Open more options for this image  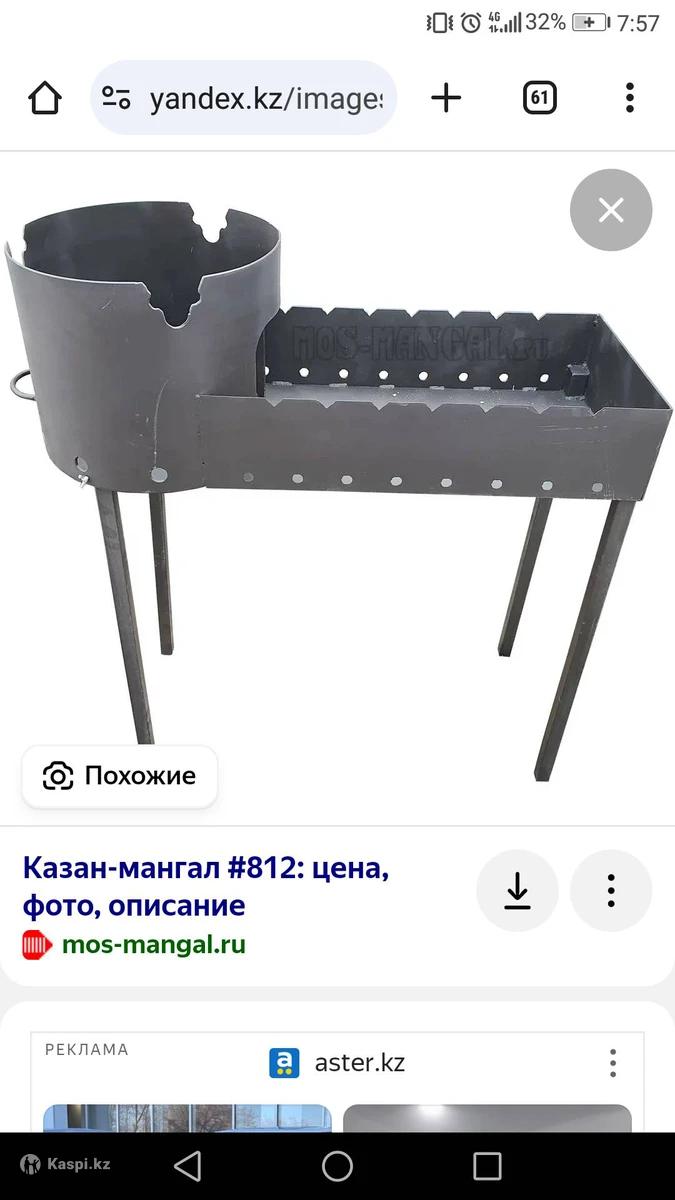610,890
